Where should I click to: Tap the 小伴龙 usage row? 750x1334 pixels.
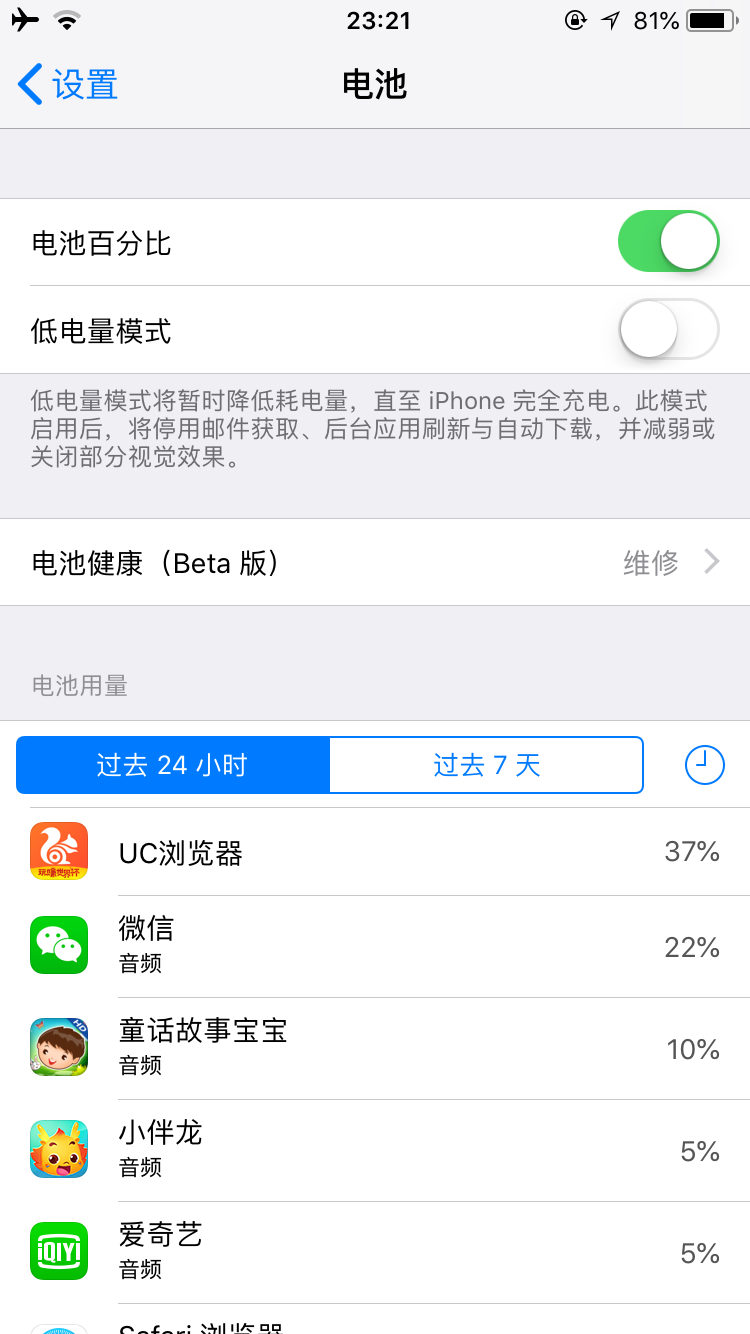(x=375, y=1150)
